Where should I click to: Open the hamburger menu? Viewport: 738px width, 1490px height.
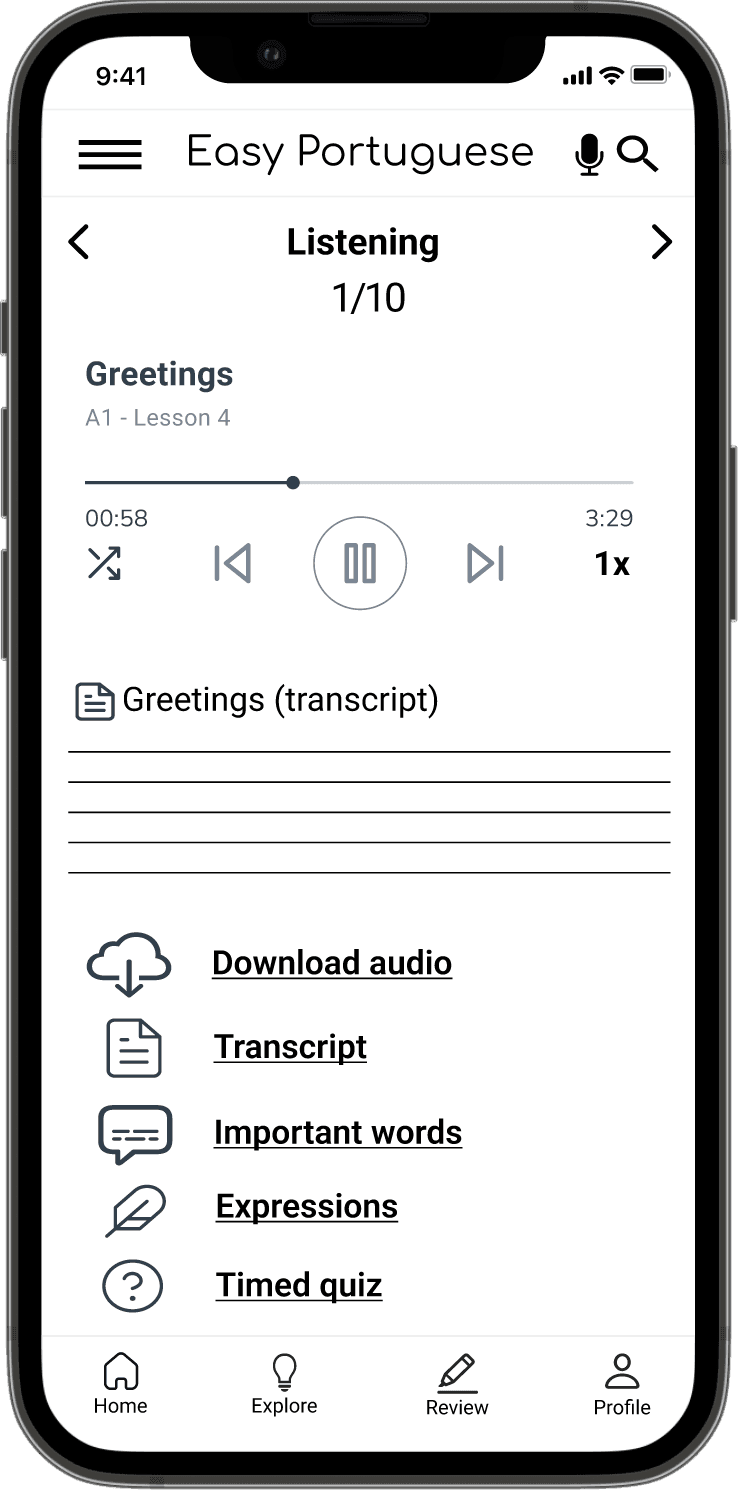point(110,154)
